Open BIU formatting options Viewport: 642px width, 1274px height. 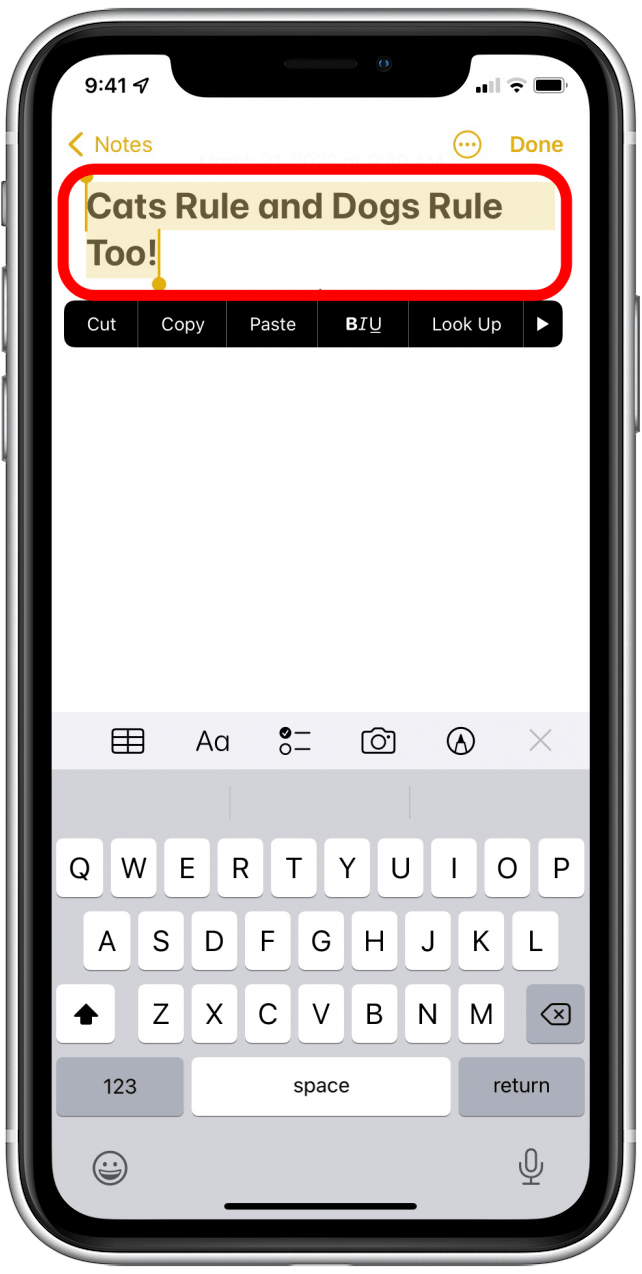(x=363, y=324)
